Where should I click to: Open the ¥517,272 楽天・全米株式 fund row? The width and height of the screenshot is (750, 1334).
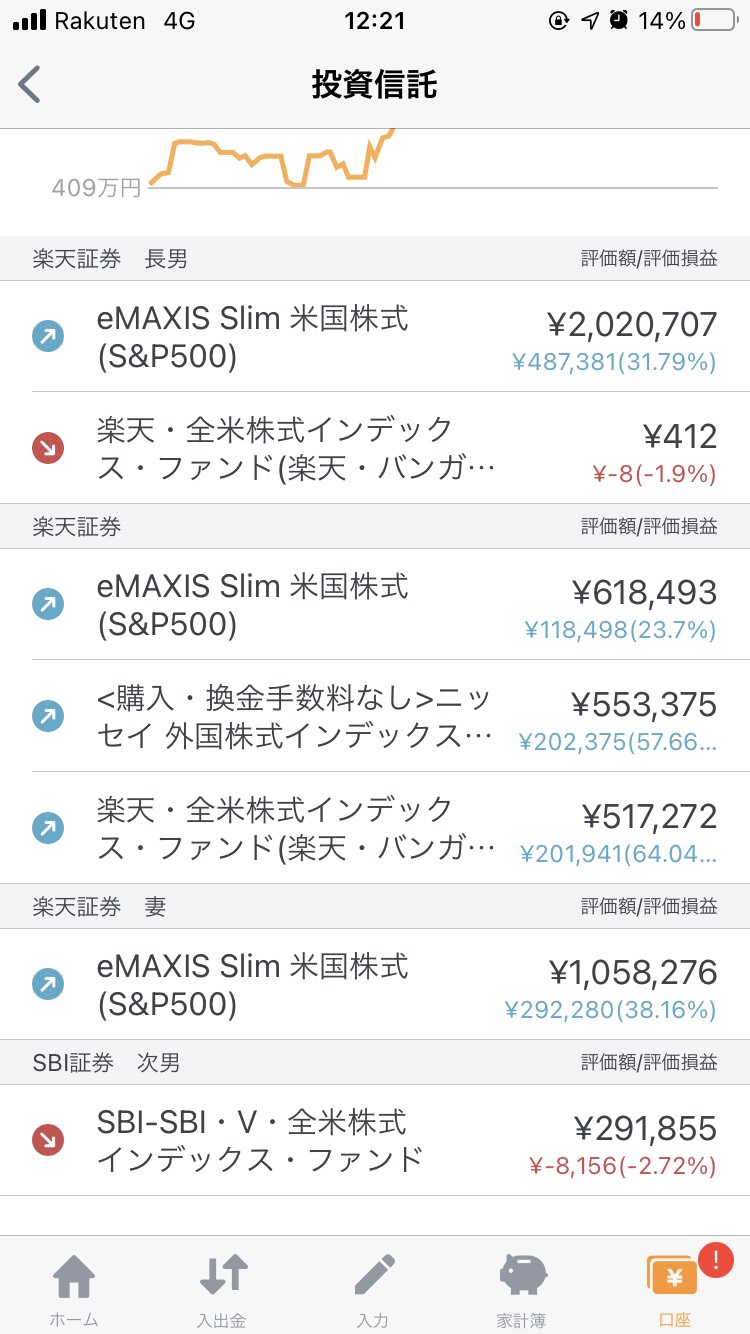[x=375, y=828]
